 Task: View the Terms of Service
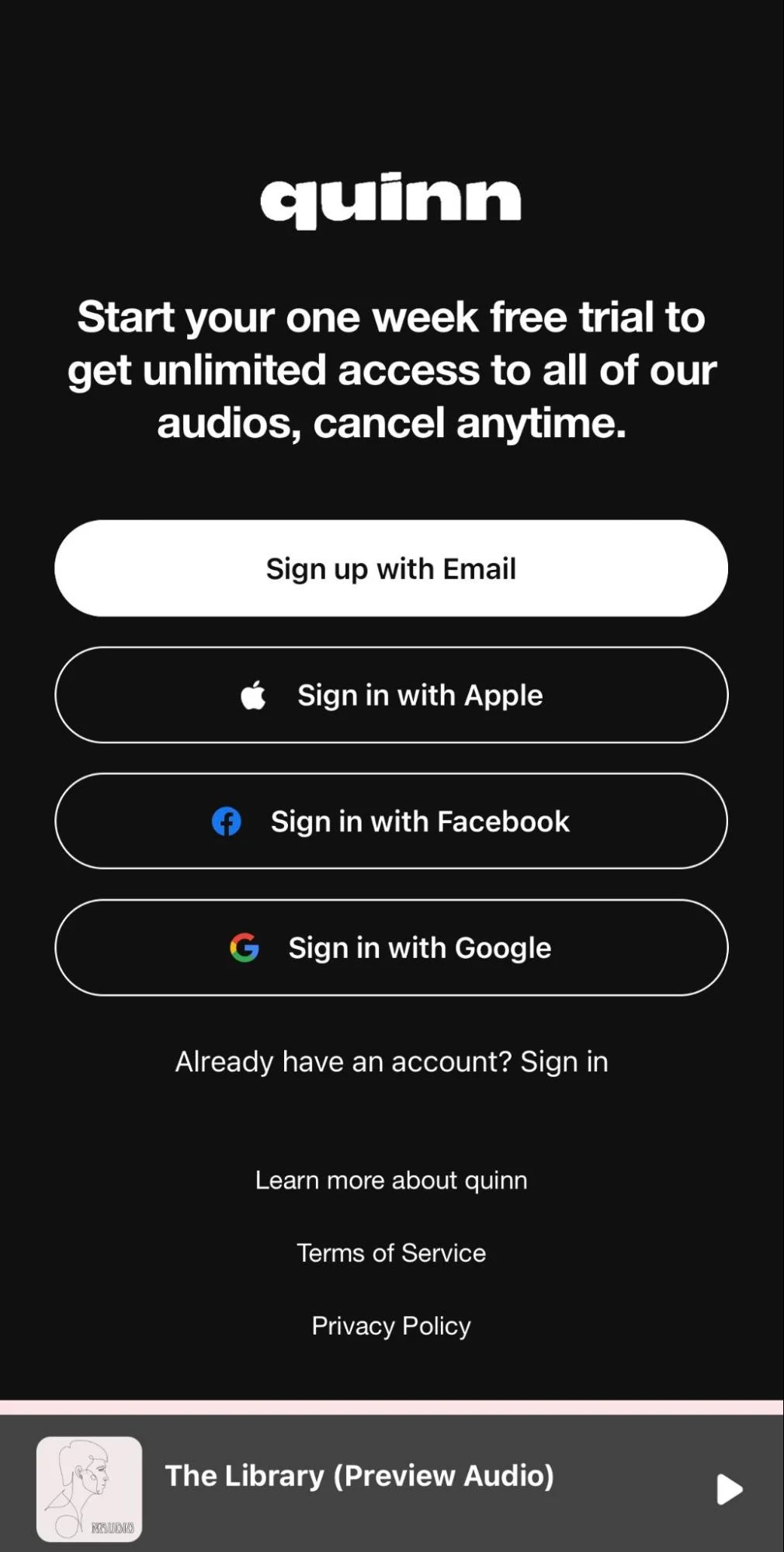[391, 1252]
